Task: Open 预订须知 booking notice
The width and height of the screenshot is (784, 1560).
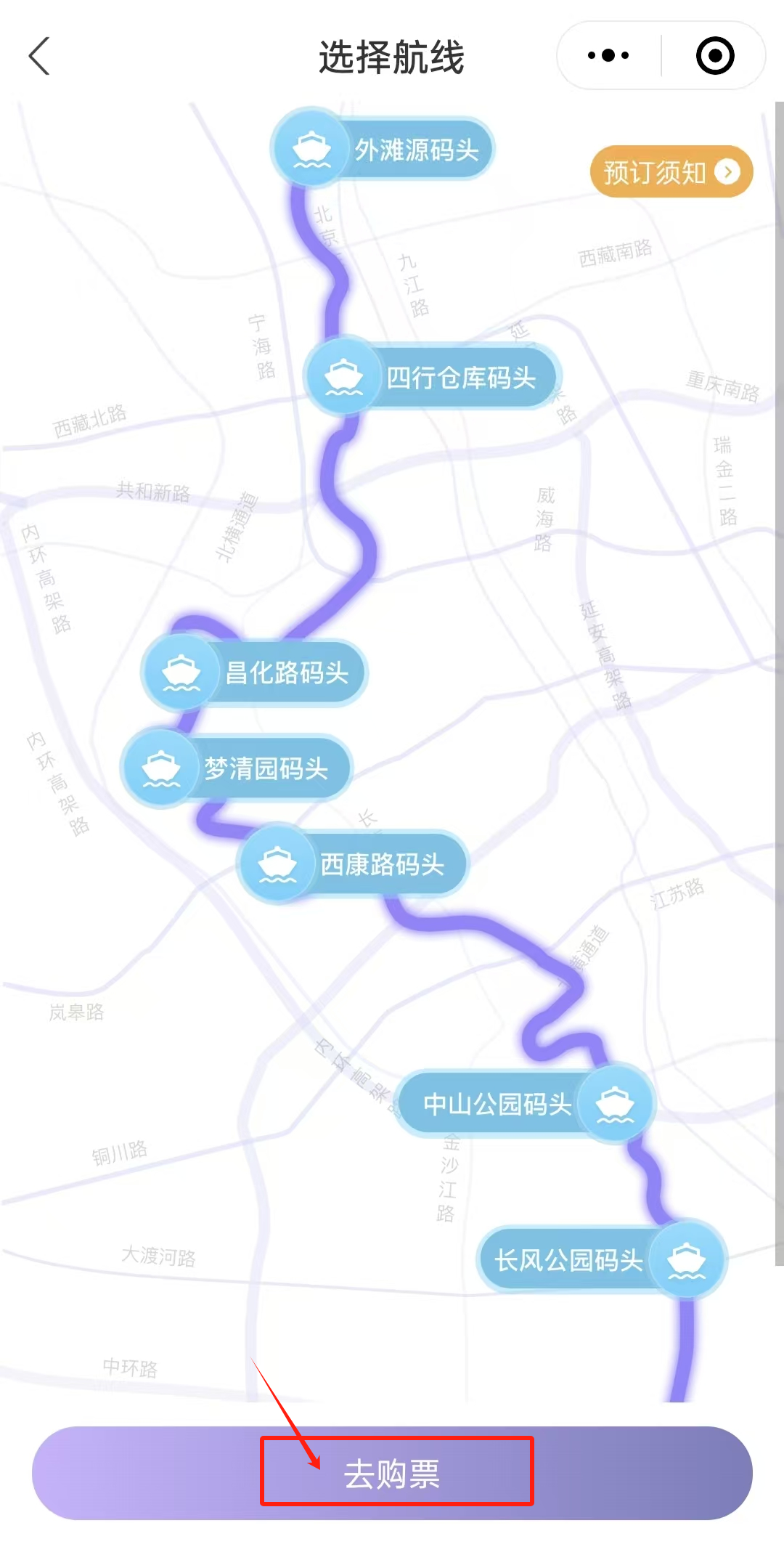Action: [x=671, y=172]
